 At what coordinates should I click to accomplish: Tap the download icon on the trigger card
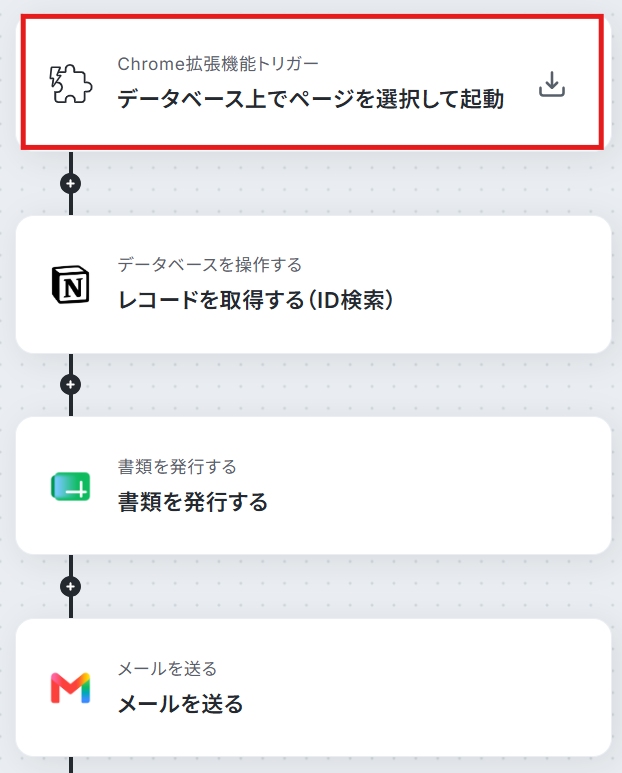click(552, 84)
